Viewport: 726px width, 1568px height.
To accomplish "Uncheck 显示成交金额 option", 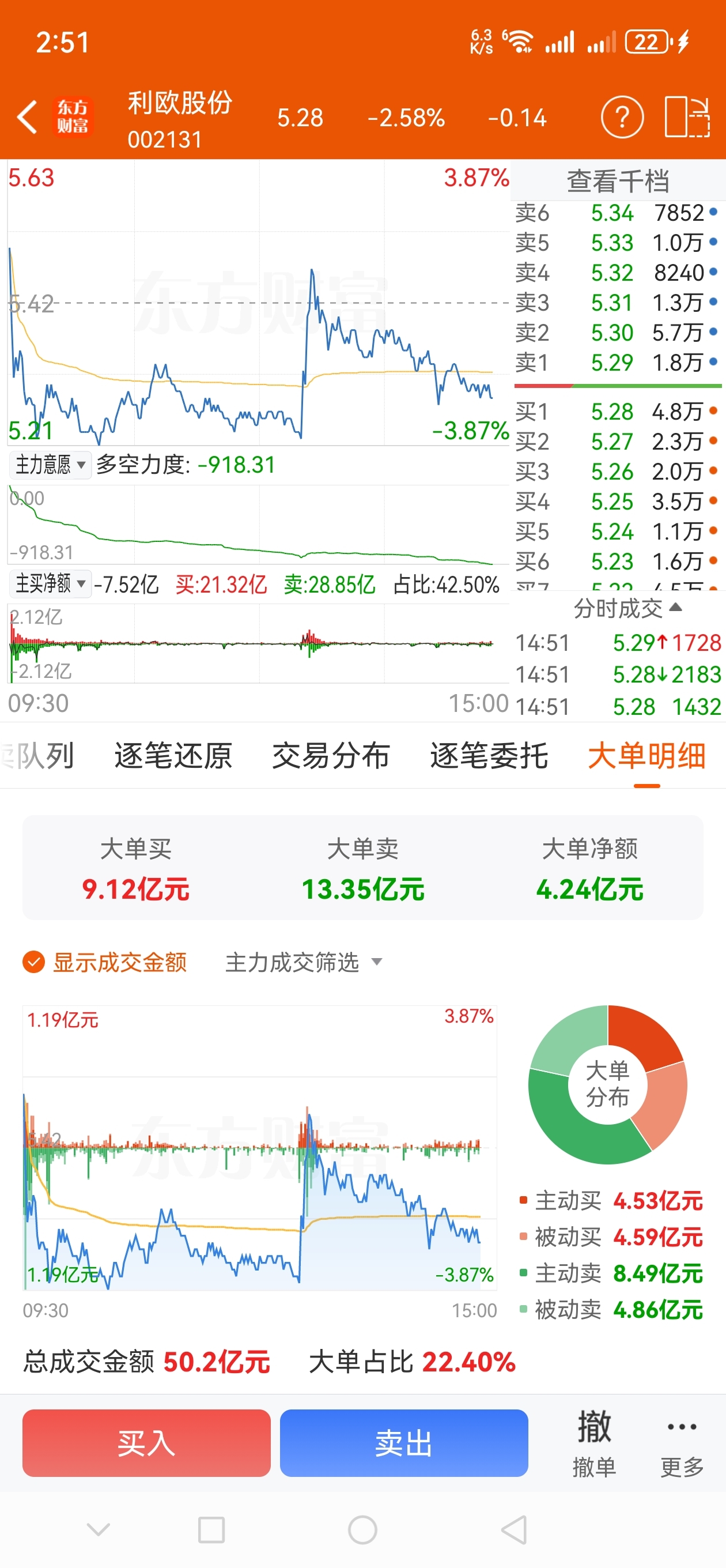I will (105, 962).
